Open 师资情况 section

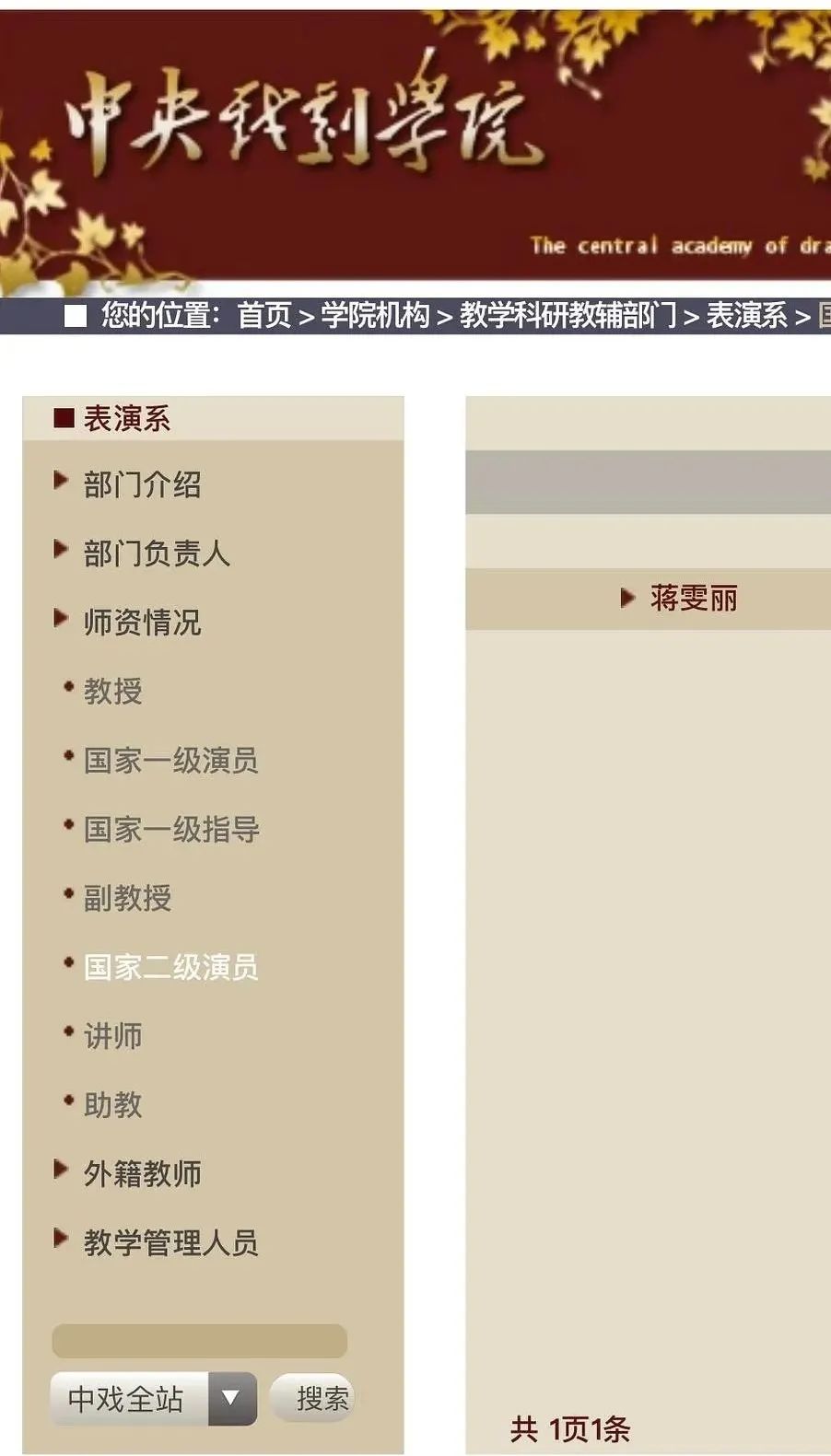(x=142, y=623)
